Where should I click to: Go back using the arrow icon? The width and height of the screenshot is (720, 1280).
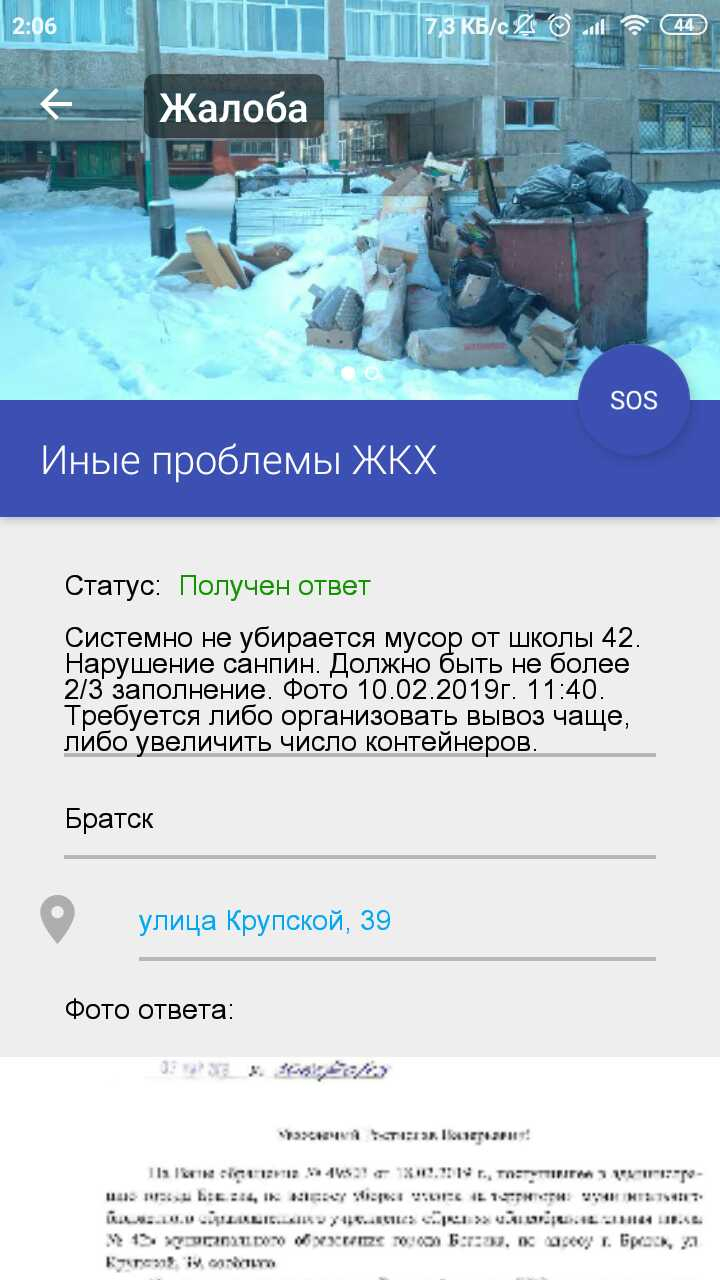56,104
